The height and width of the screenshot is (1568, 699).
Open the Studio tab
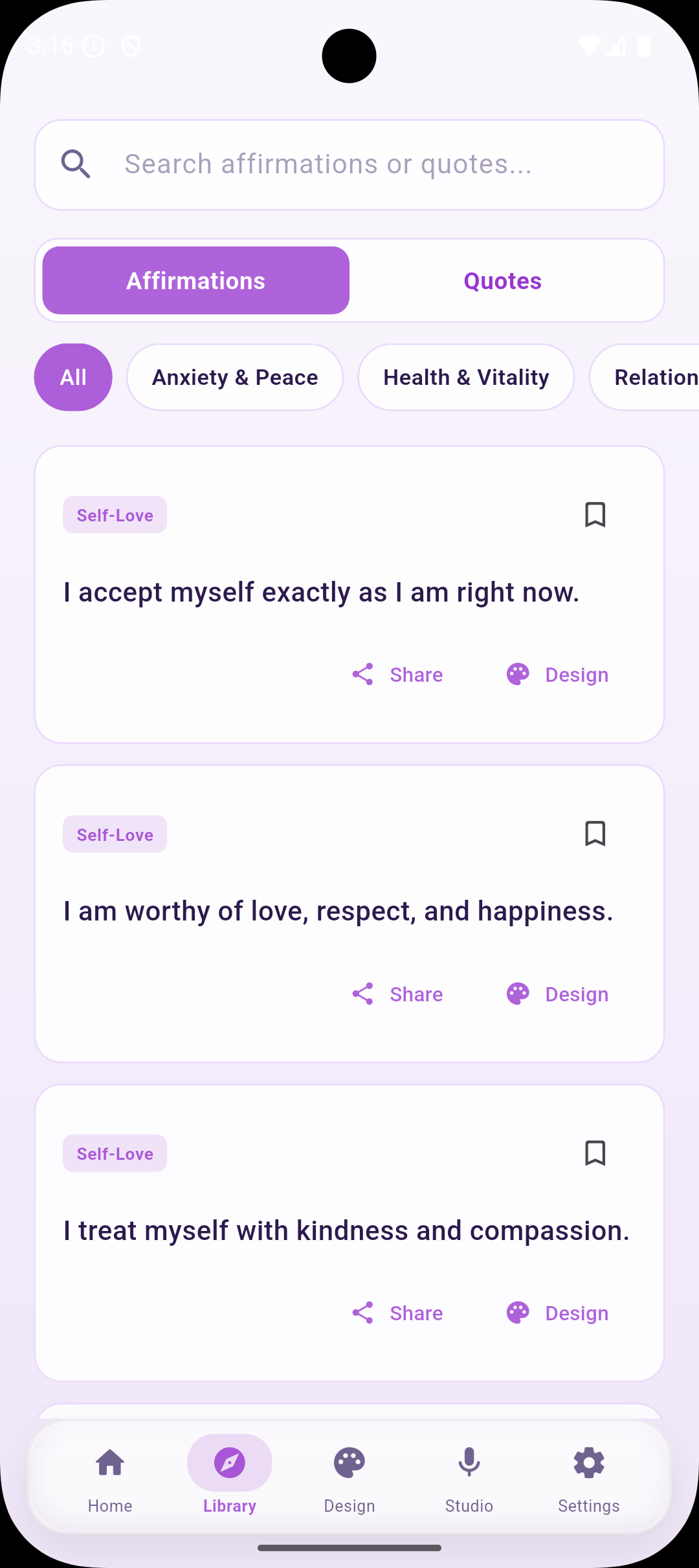click(x=469, y=1477)
